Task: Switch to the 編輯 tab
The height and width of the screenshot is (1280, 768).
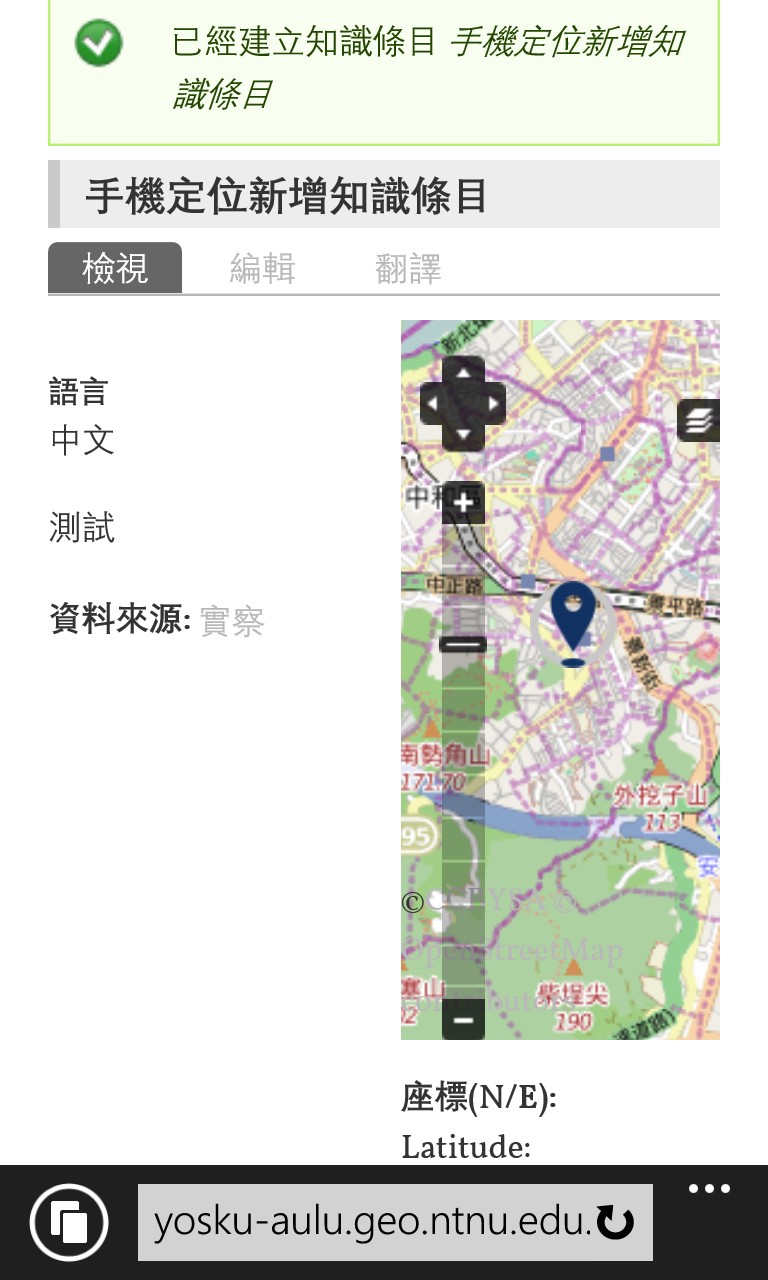Action: (x=262, y=269)
